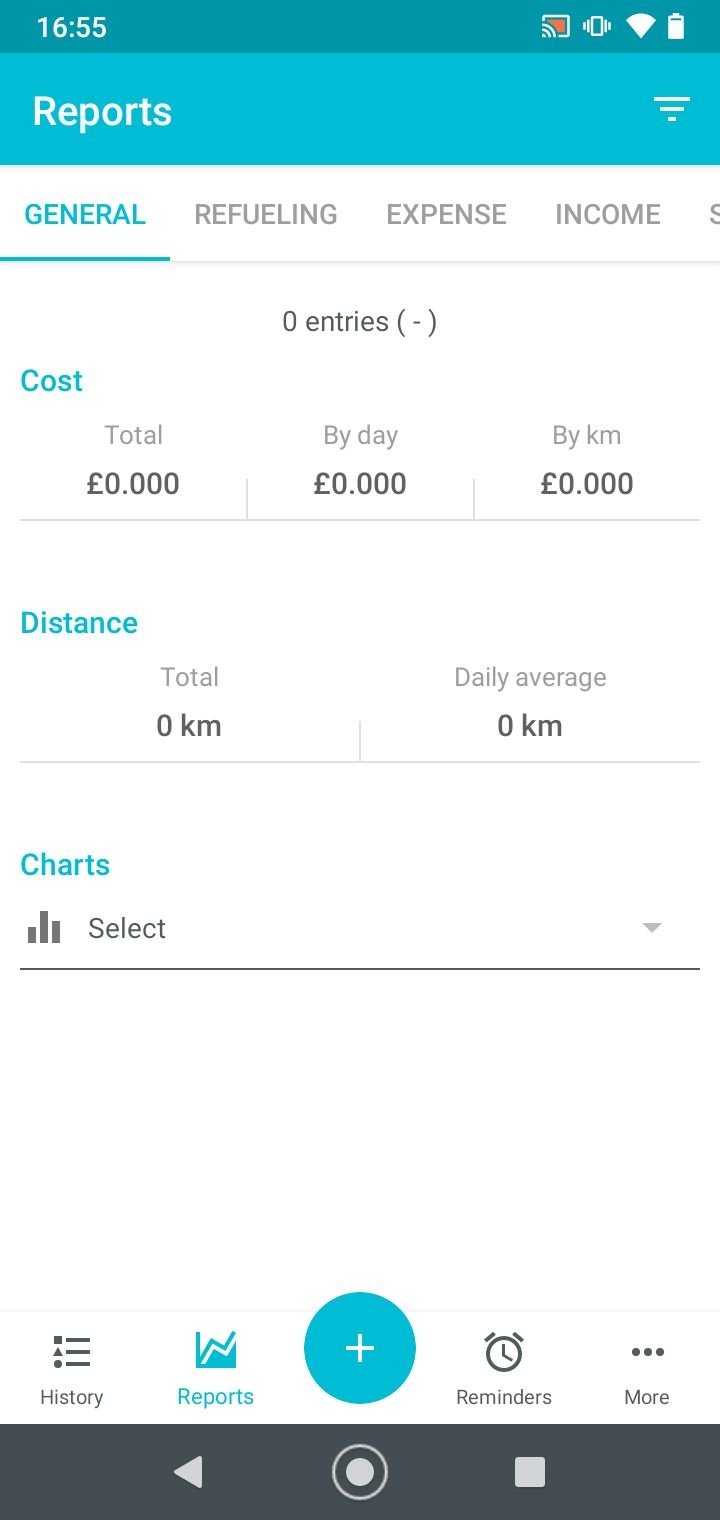Switch to the Refueling tab
This screenshot has width=720, height=1520.
click(266, 214)
